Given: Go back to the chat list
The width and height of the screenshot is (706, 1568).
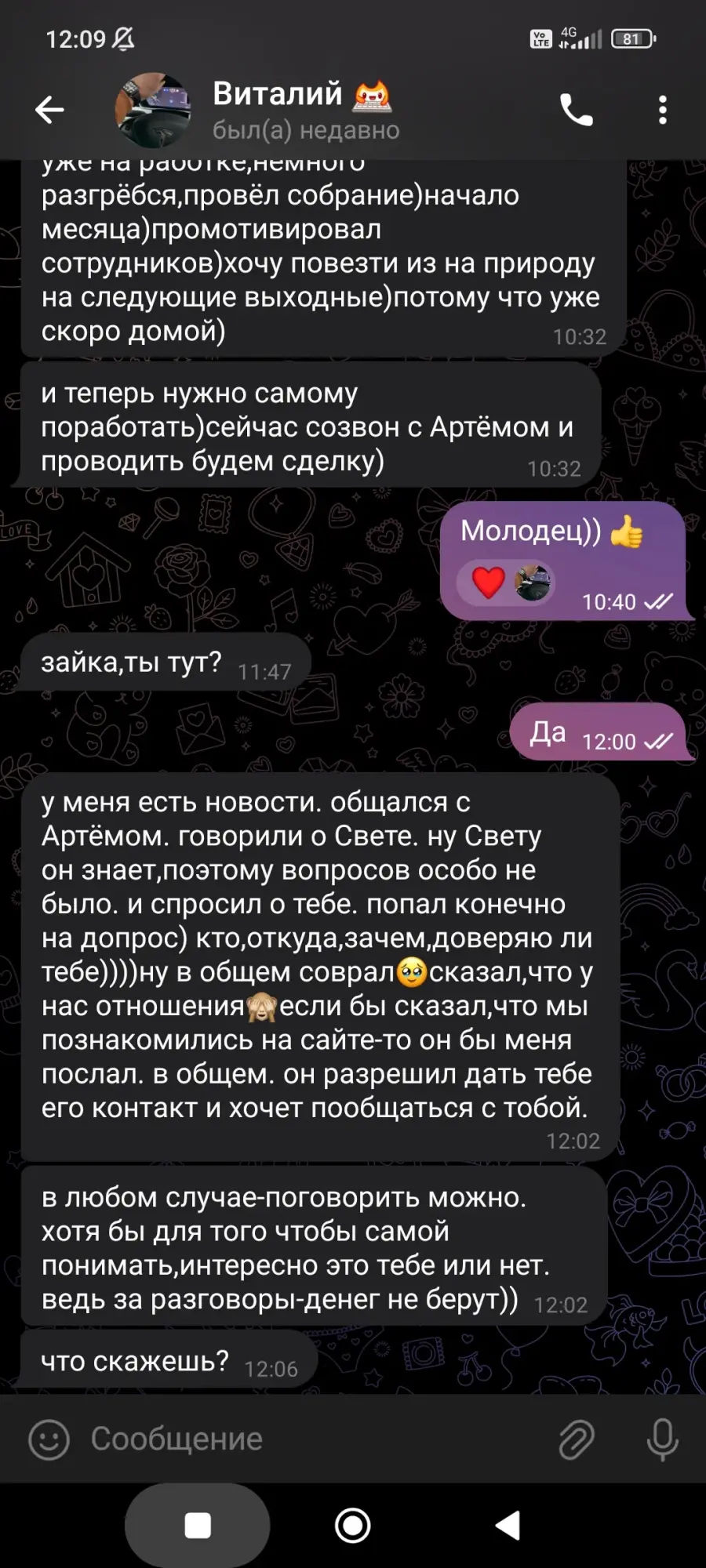Looking at the screenshot, I should (x=49, y=110).
